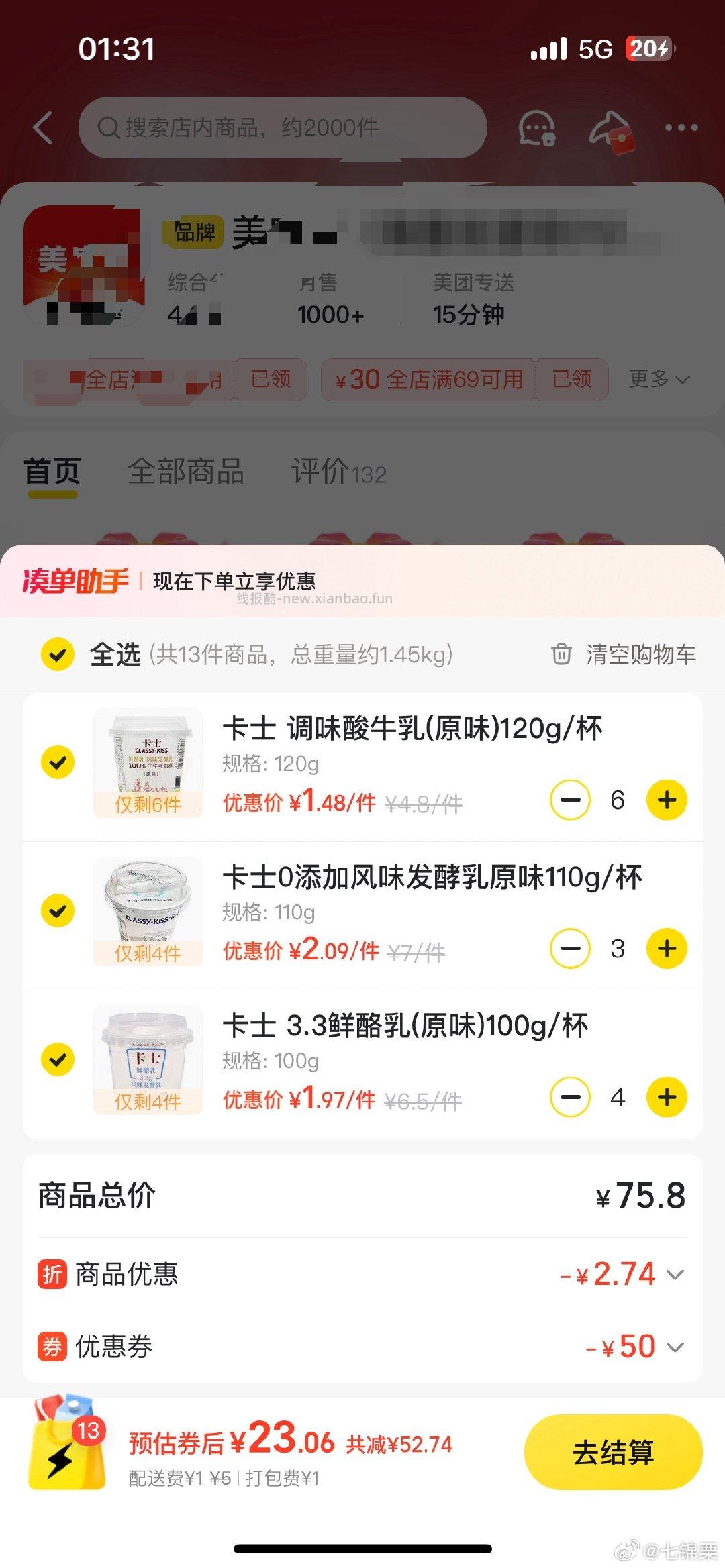Expand the 优惠券 coupon details chevron
This screenshot has width=725, height=1568.
(x=676, y=1347)
